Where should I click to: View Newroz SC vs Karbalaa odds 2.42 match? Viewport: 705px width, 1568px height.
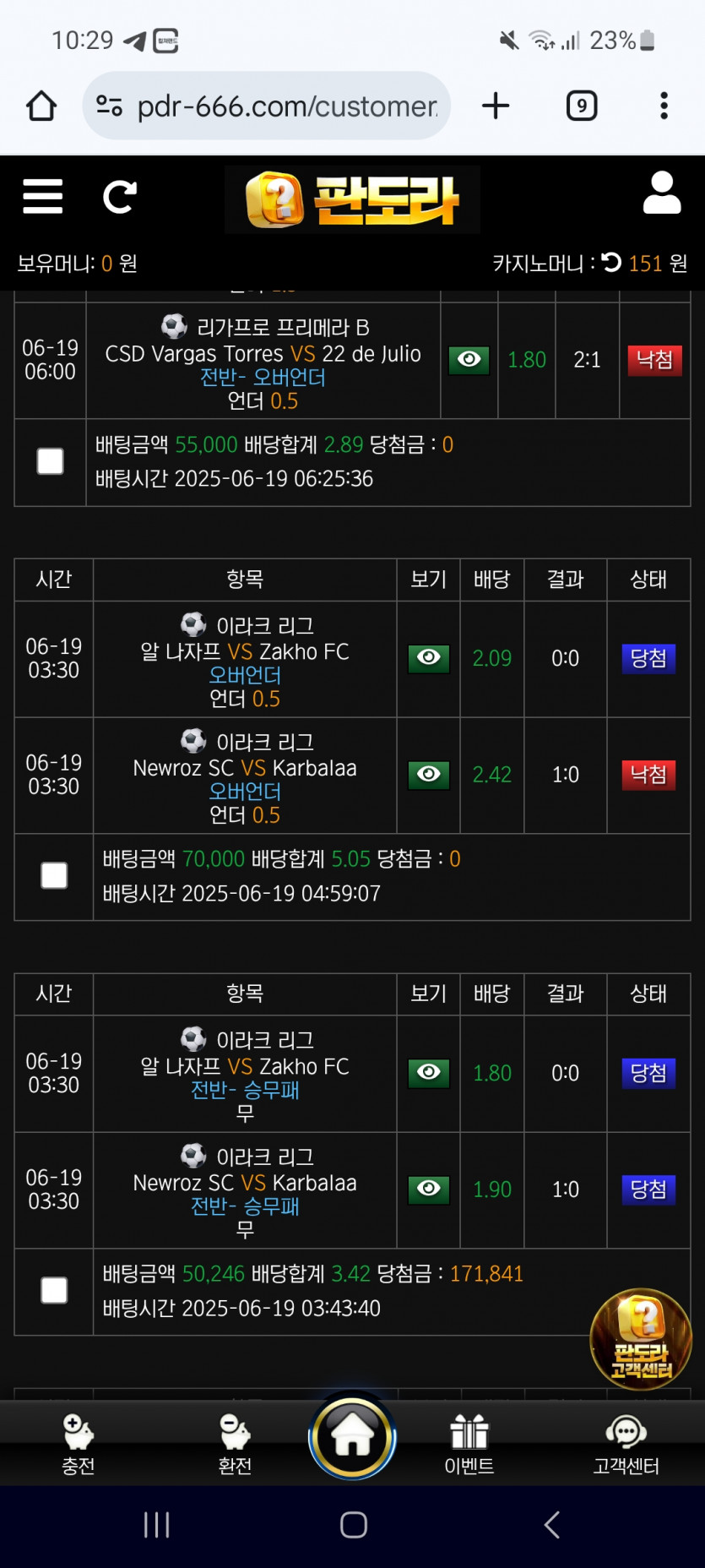pos(429,775)
